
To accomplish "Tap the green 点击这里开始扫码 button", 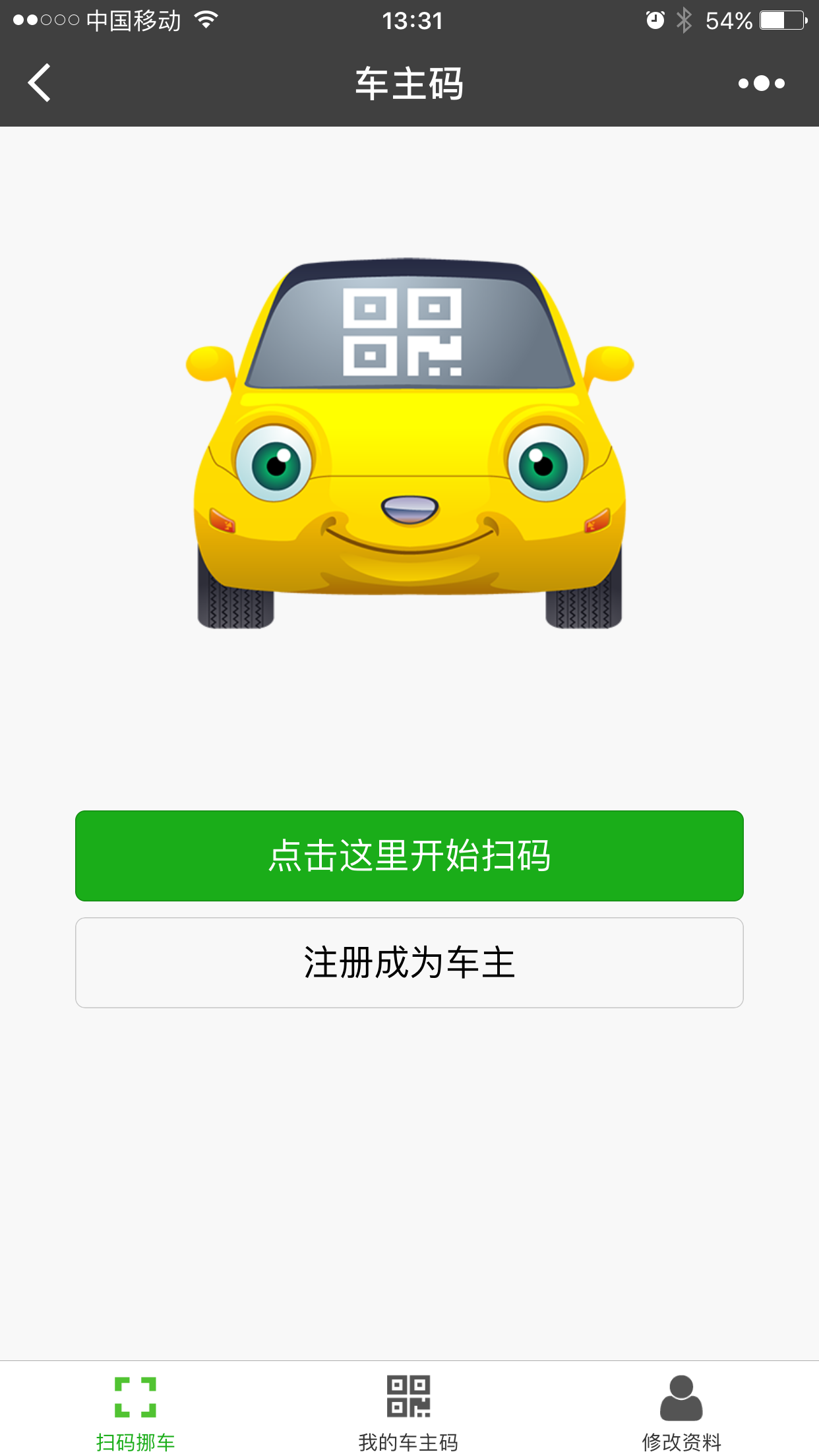I will [x=409, y=855].
